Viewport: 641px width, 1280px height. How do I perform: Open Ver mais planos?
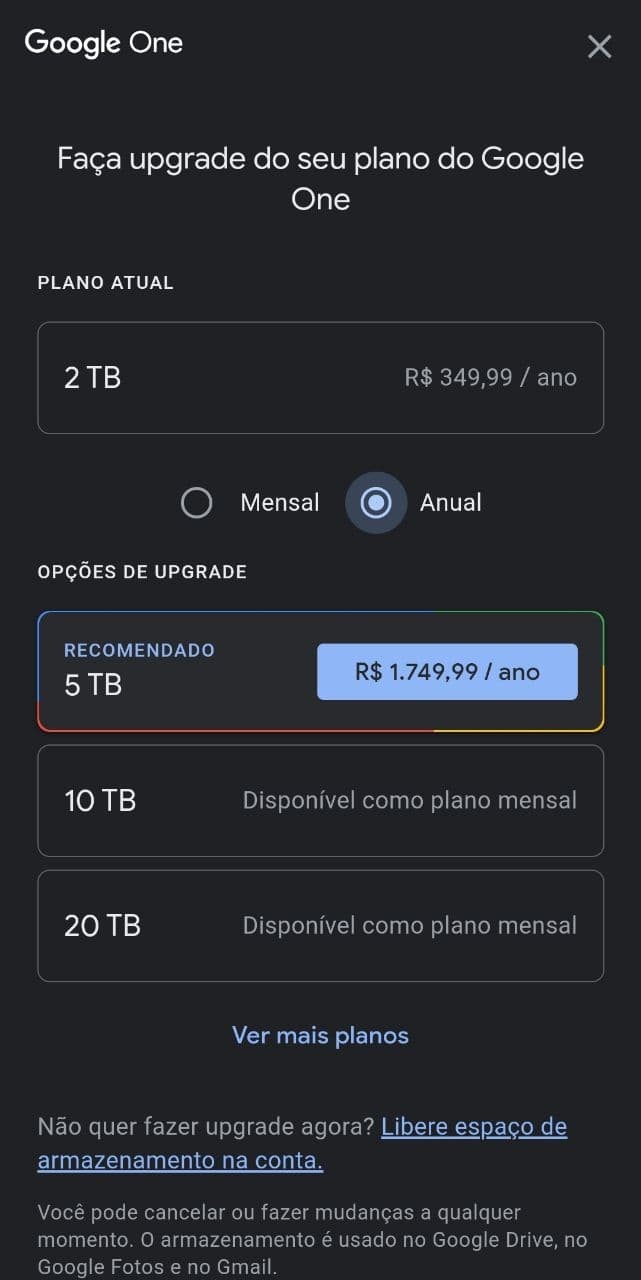[320, 1035]
